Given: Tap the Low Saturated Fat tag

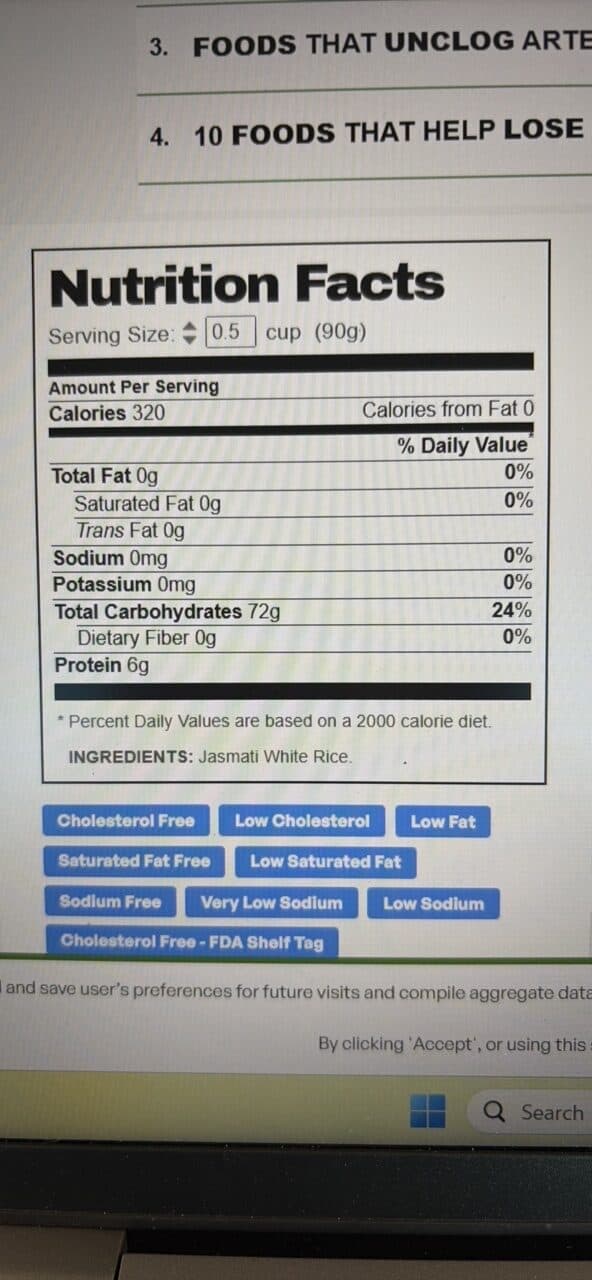Looking at the screenshot, I should click(x=326, y=861).
